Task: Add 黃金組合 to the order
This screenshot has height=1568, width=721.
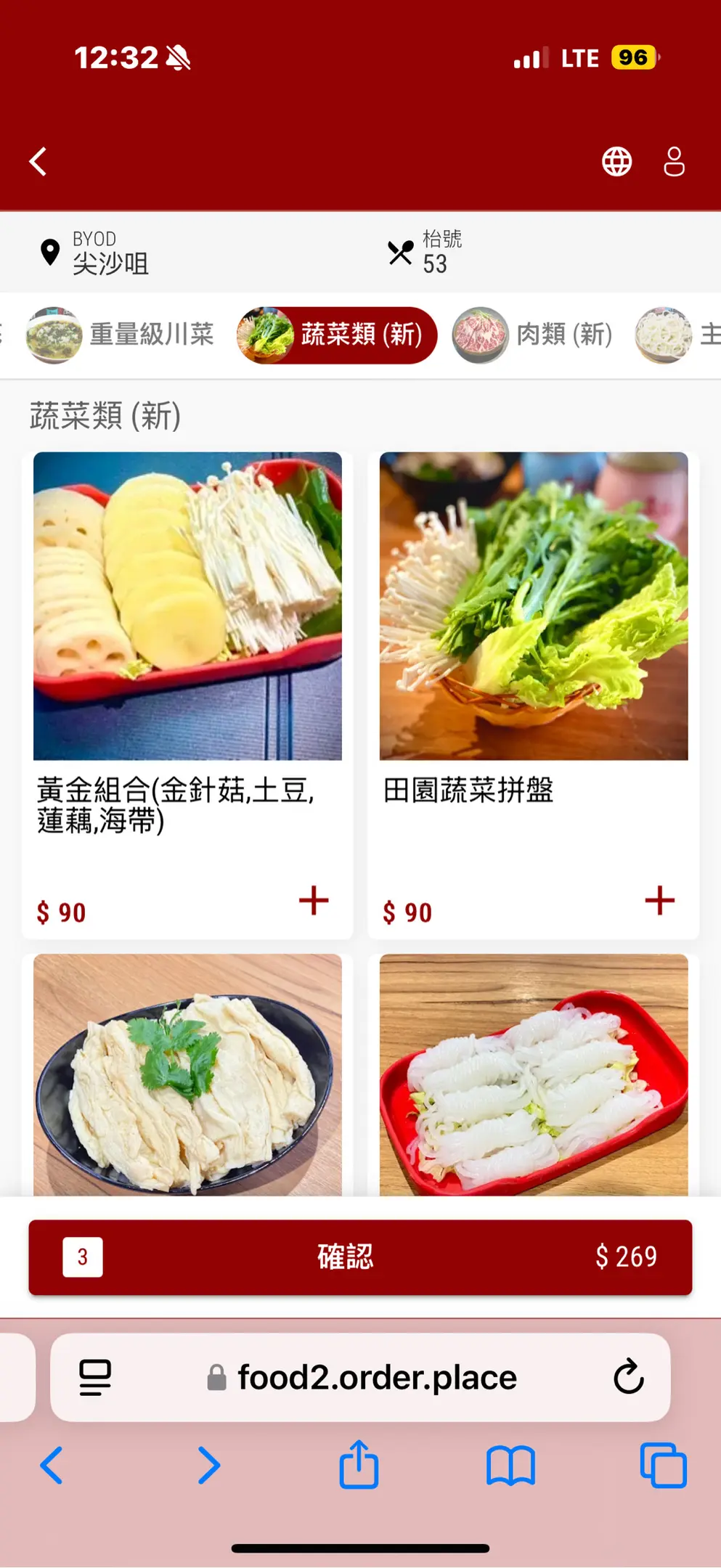Action: pos(314,900)
